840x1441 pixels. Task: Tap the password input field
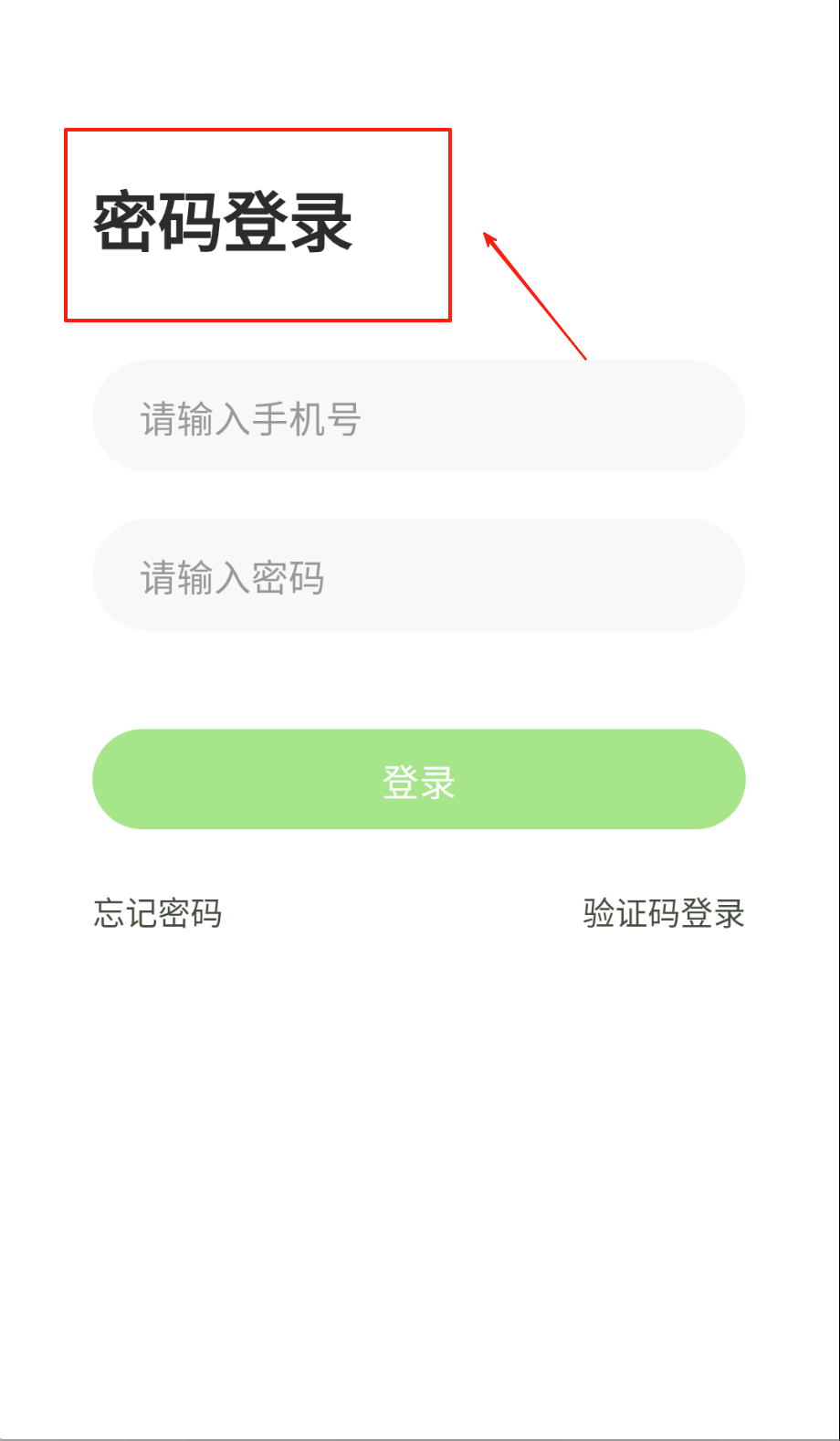tap(418, 575)
